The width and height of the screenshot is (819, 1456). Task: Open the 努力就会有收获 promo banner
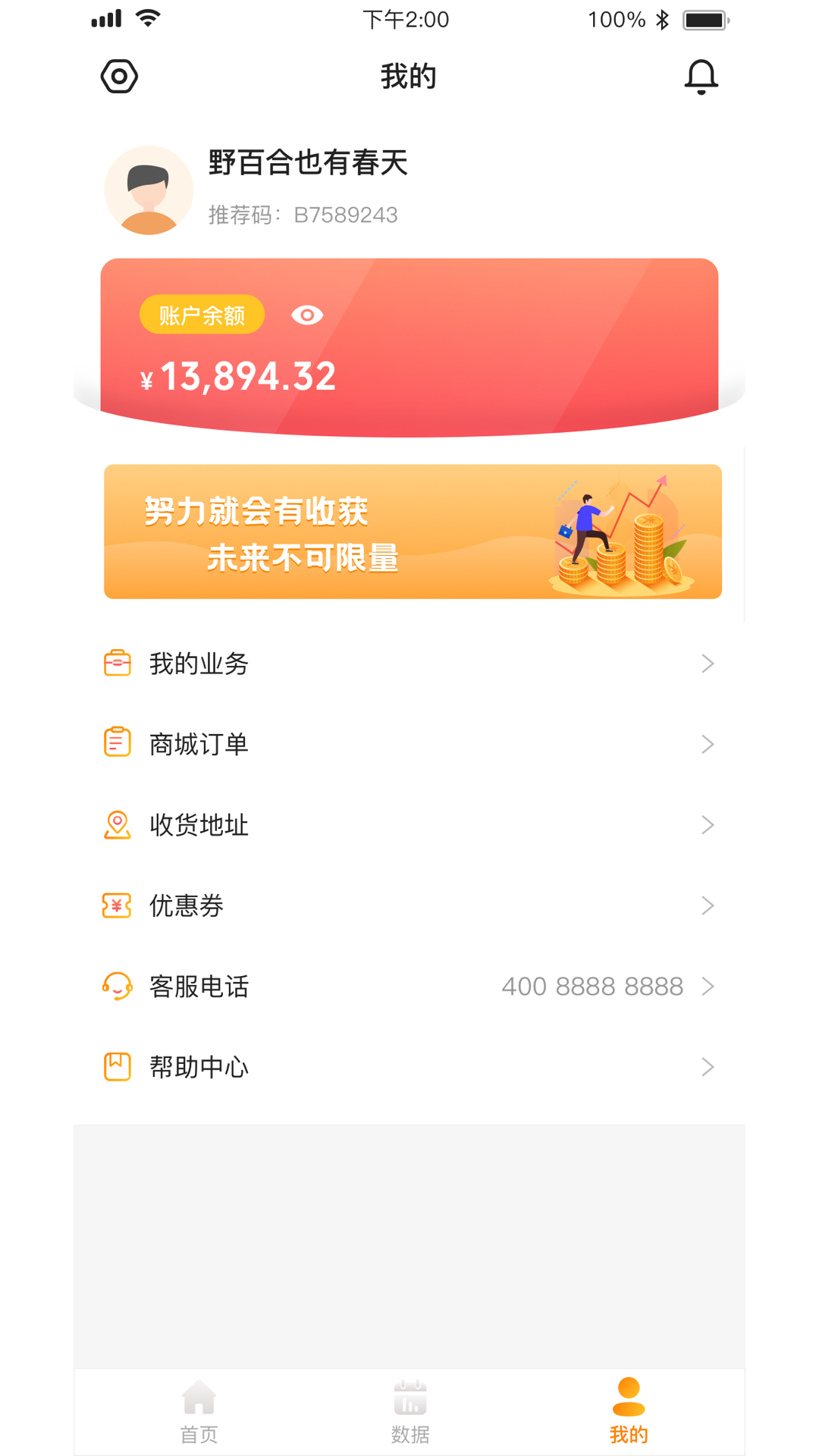413,532
